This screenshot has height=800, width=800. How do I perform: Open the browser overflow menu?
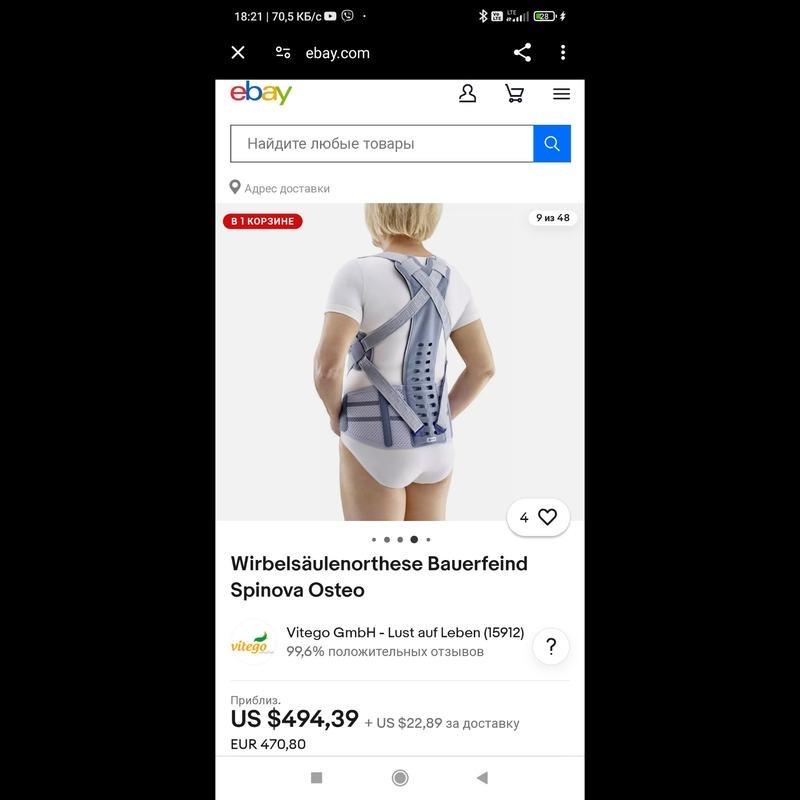coord(563,53)
